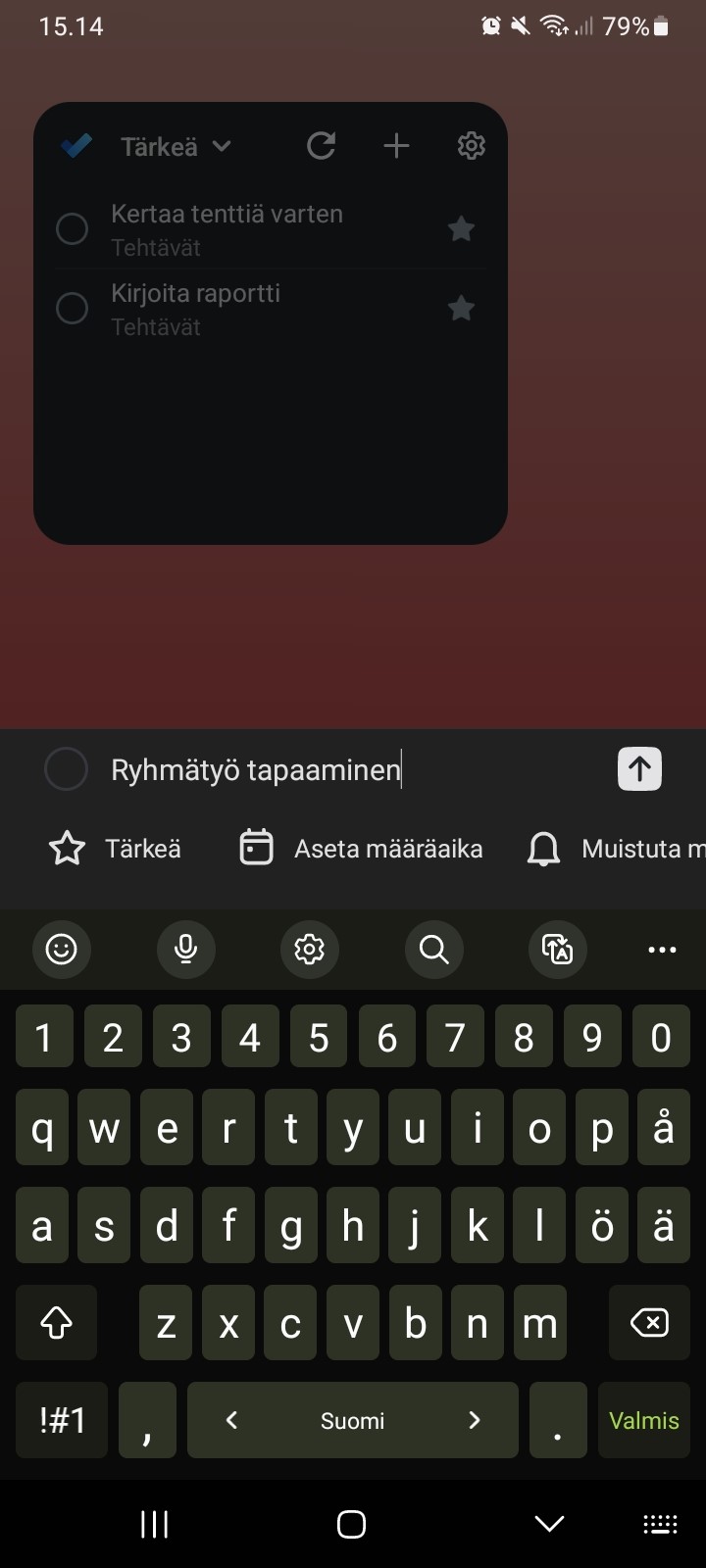This screenshot has width=706, height=1568.
Task: Expand more keyboard toolbar options
Action: pyautogui.click(x=662, y=949)
